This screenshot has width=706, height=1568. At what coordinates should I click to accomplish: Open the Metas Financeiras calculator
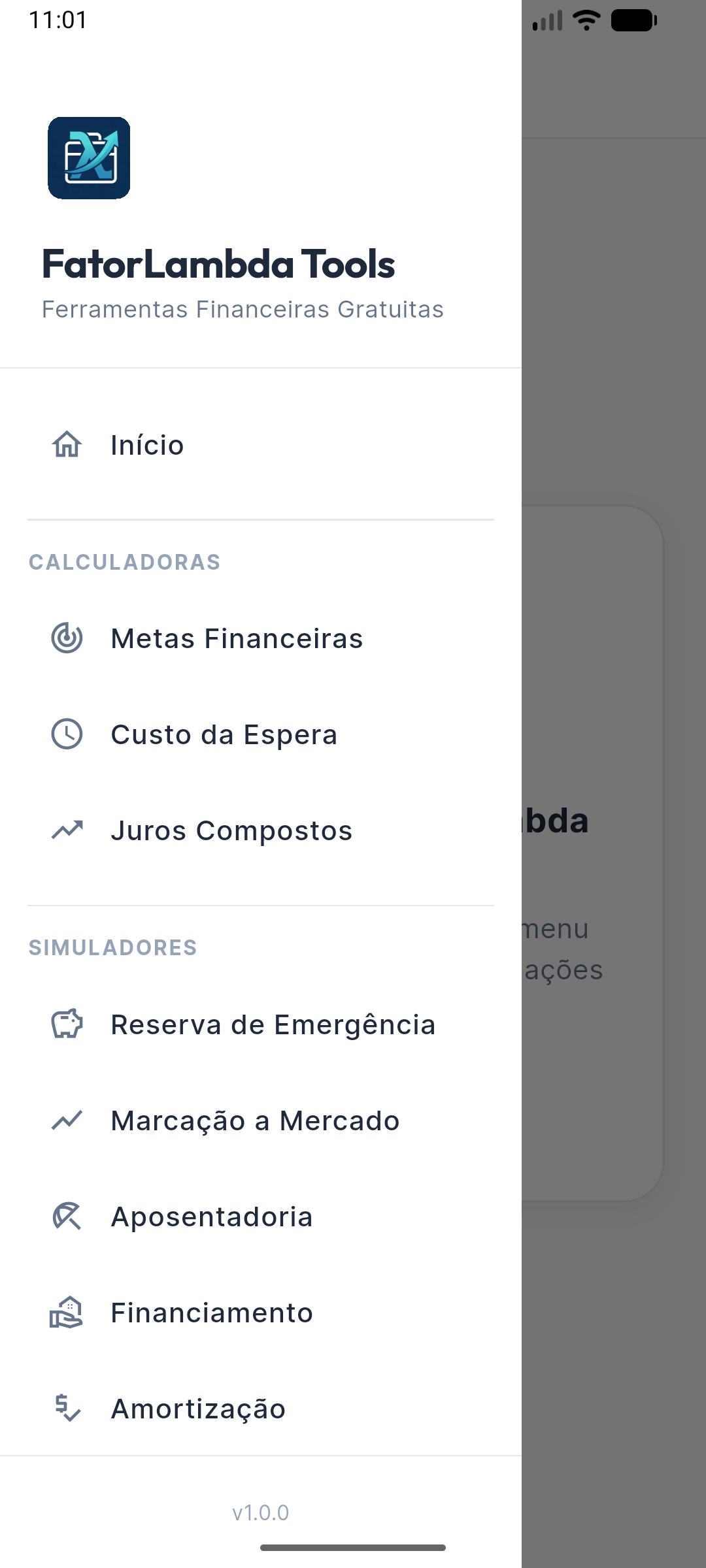(236, 638)
